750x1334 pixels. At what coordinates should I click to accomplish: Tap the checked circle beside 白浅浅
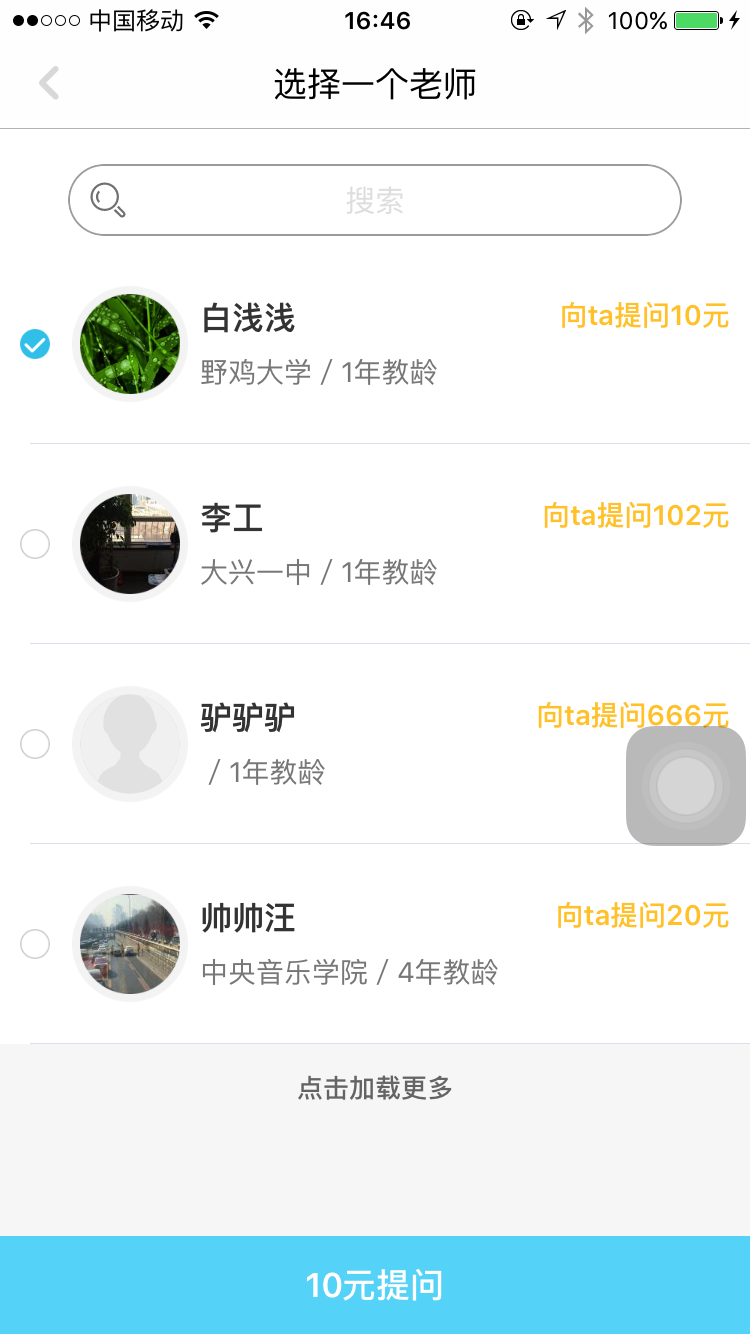[x=35, y=344]
